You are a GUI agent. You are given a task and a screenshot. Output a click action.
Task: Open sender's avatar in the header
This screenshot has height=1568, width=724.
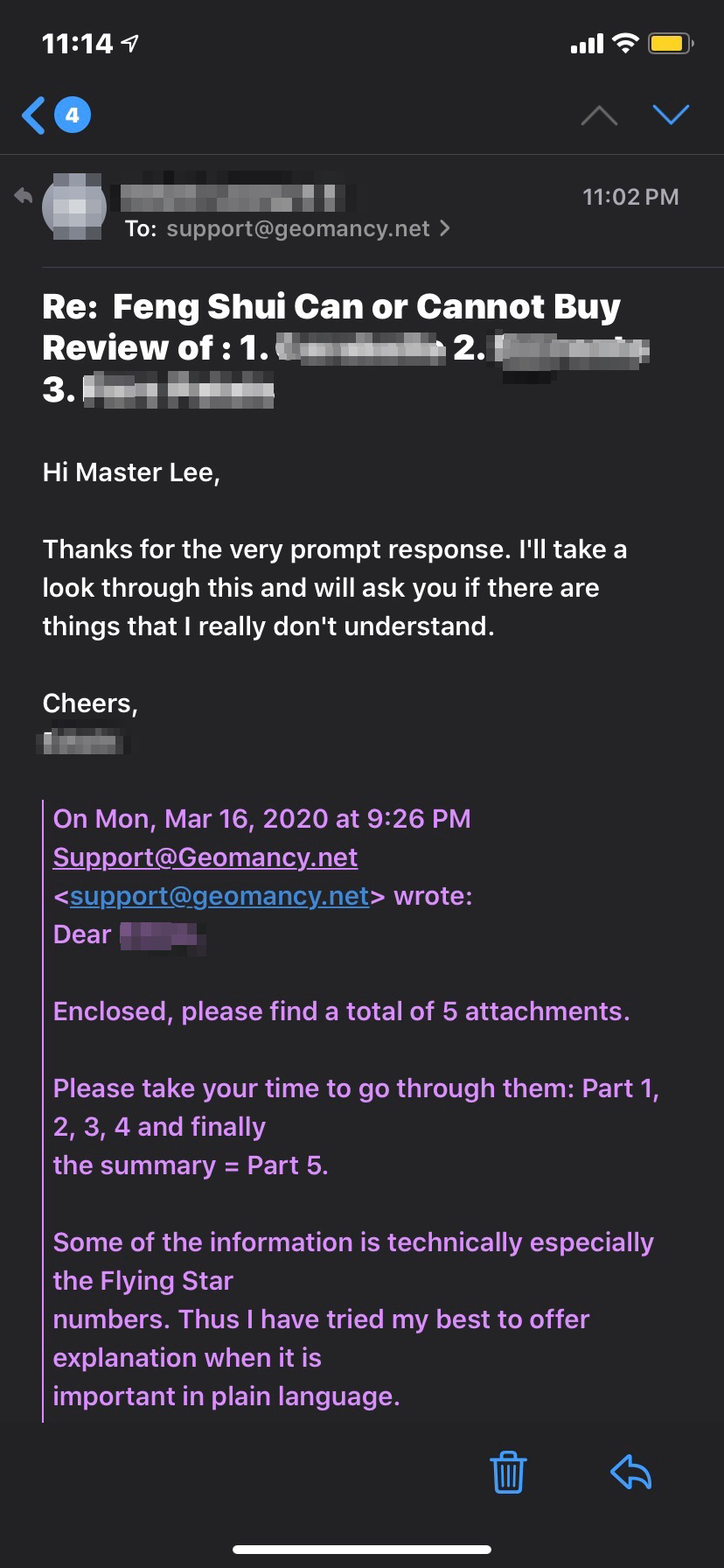point(73,207)
